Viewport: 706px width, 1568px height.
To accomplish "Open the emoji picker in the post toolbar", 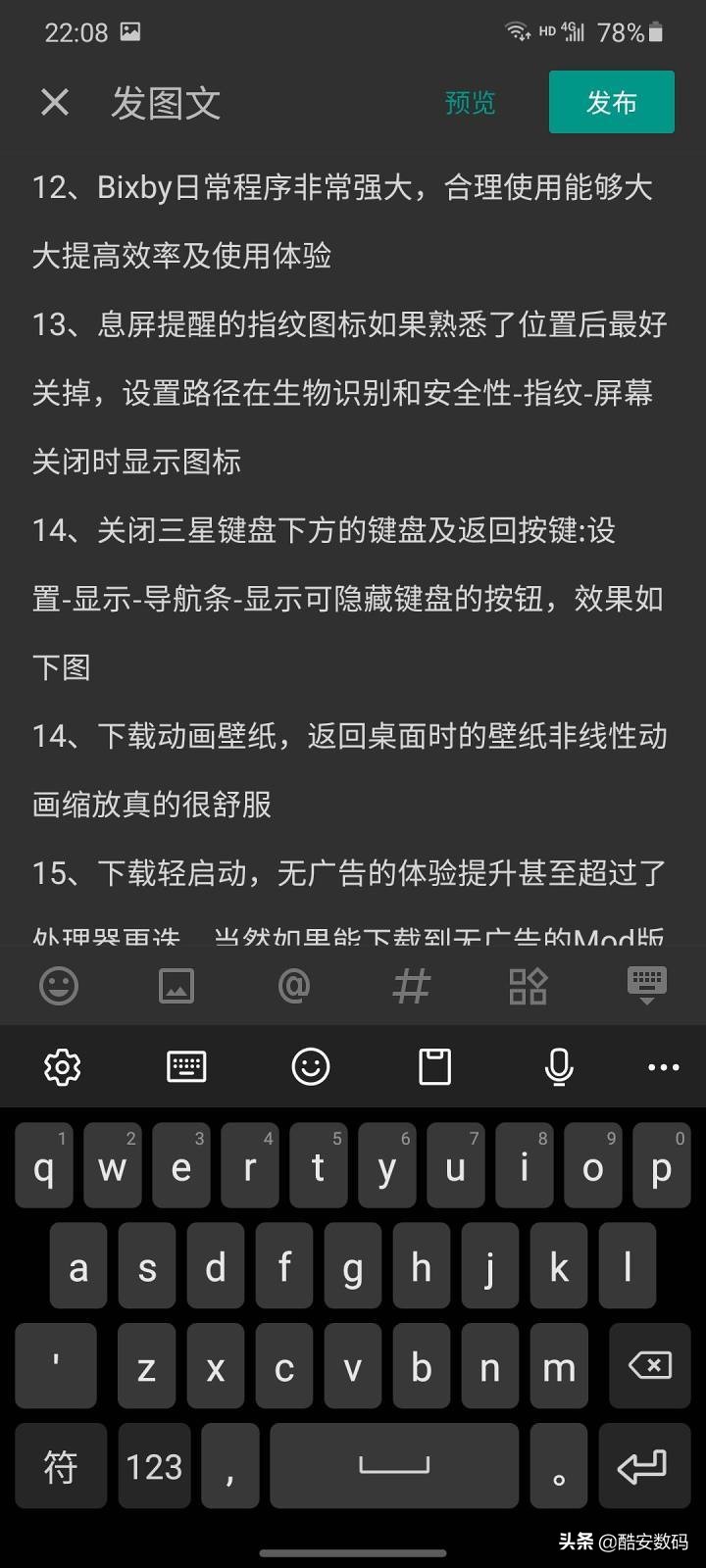I will [60, 985].
